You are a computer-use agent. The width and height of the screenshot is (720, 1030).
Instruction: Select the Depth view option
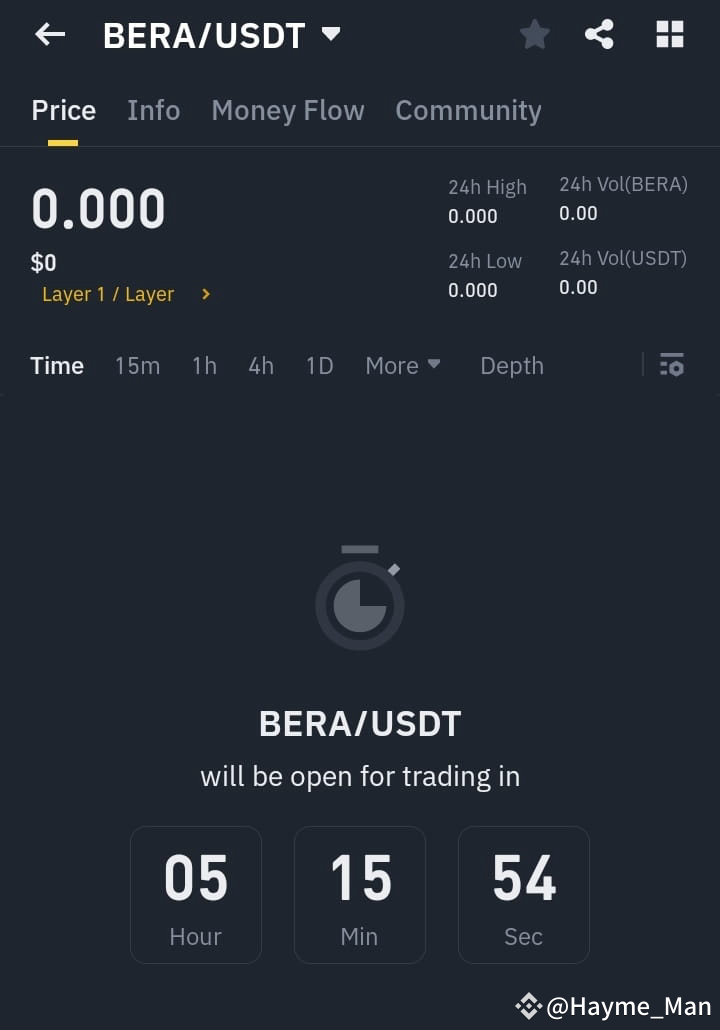click(x=511, y=366)
